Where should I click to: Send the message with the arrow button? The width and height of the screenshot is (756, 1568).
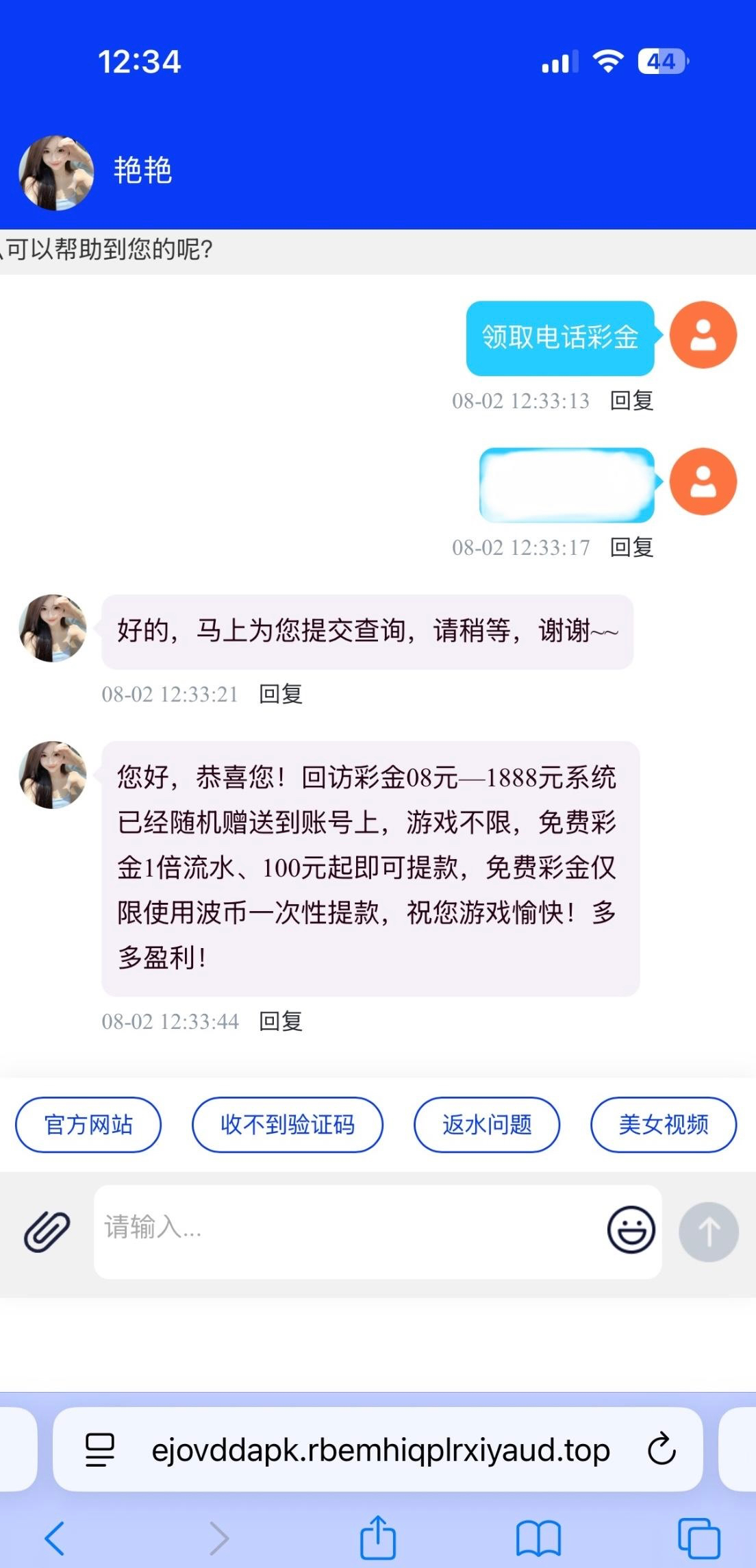coord(708,1232)
